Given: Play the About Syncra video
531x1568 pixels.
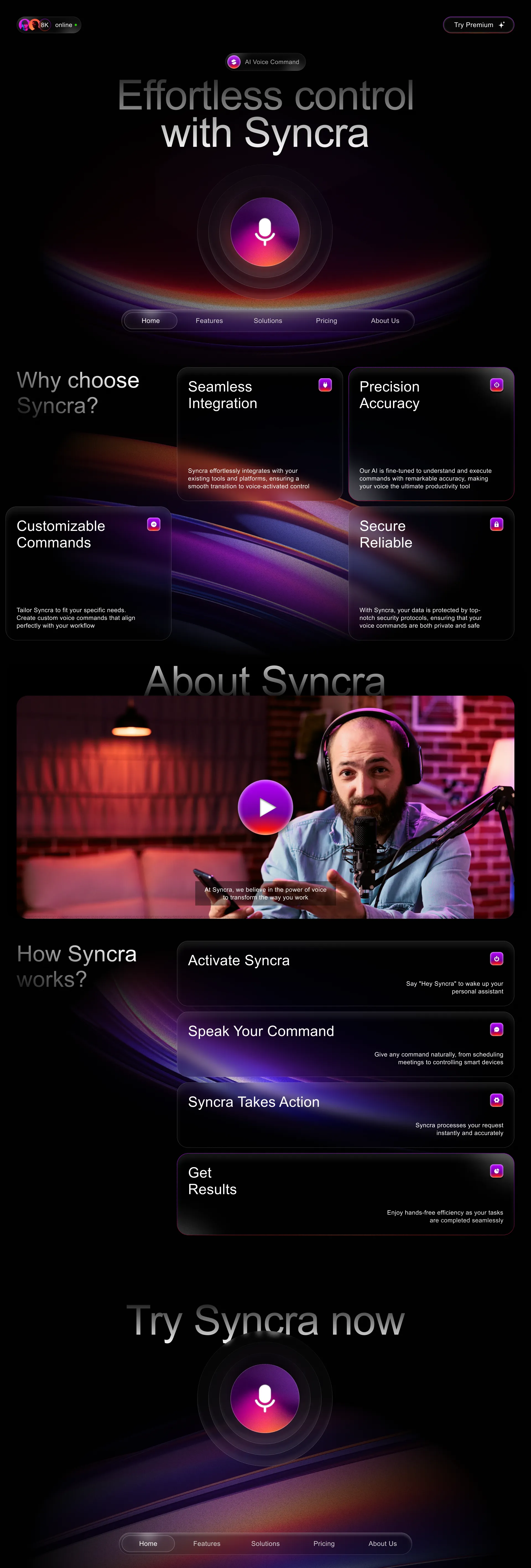Looking at the screenshot, I should (x=265, y=807).
